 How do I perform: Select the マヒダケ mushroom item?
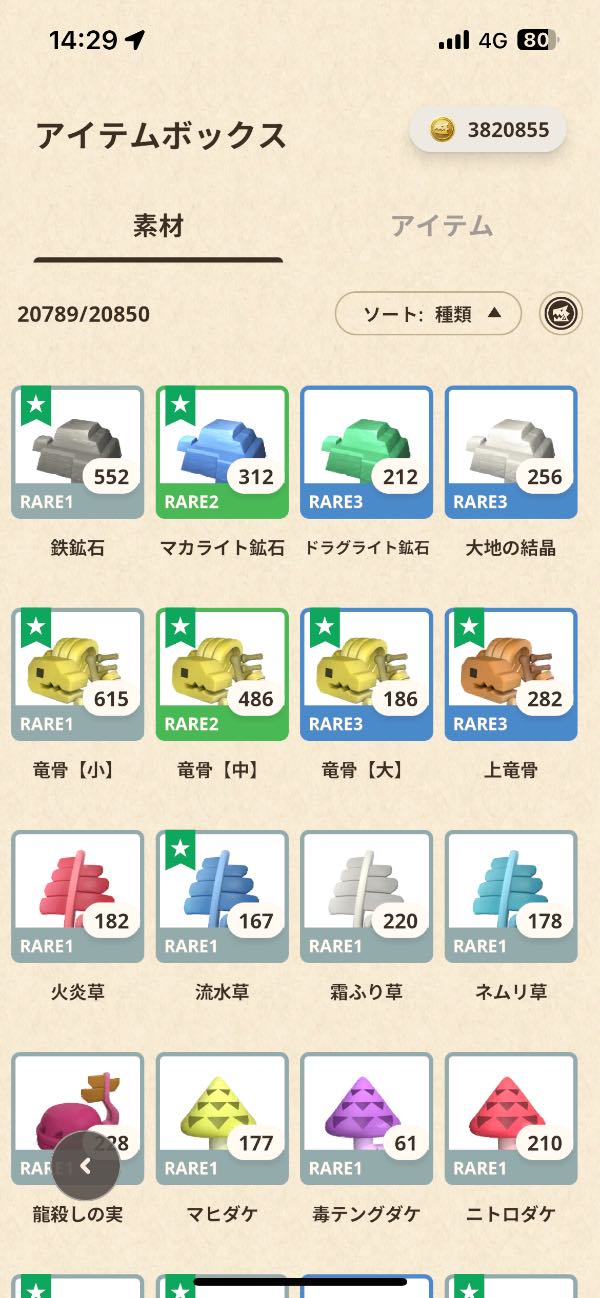(x=222, y=1118)
